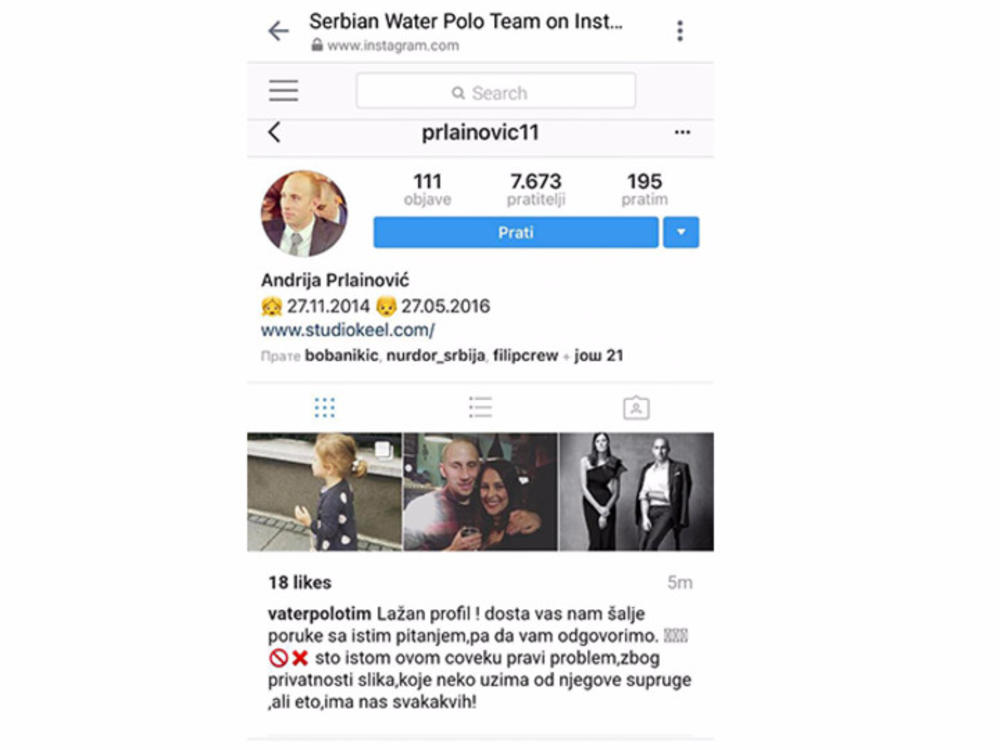
Task: Open the Instagram hamburger menu
Action: click(x=284, y=91)
